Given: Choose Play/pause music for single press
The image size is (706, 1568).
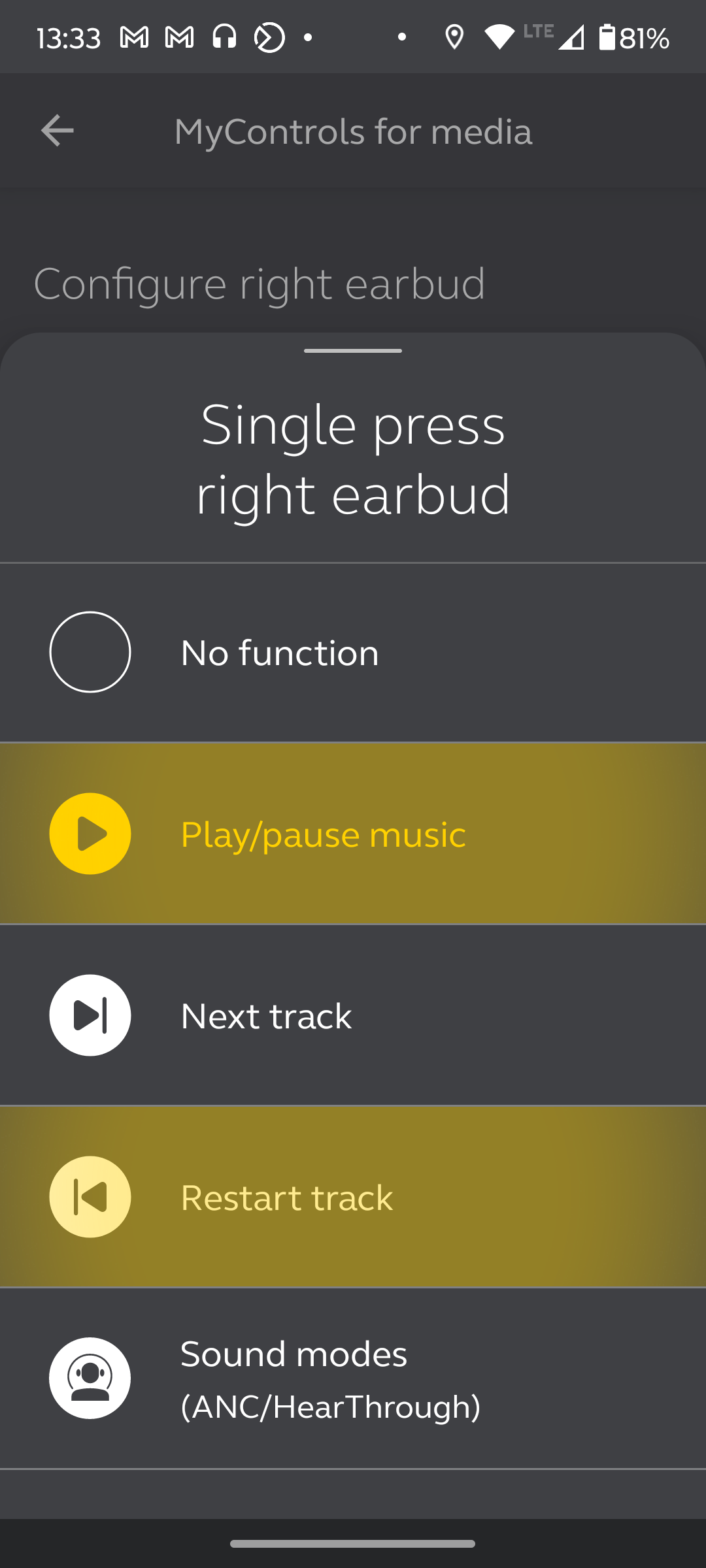Looking at the screenshot, I should pos(353,834).
